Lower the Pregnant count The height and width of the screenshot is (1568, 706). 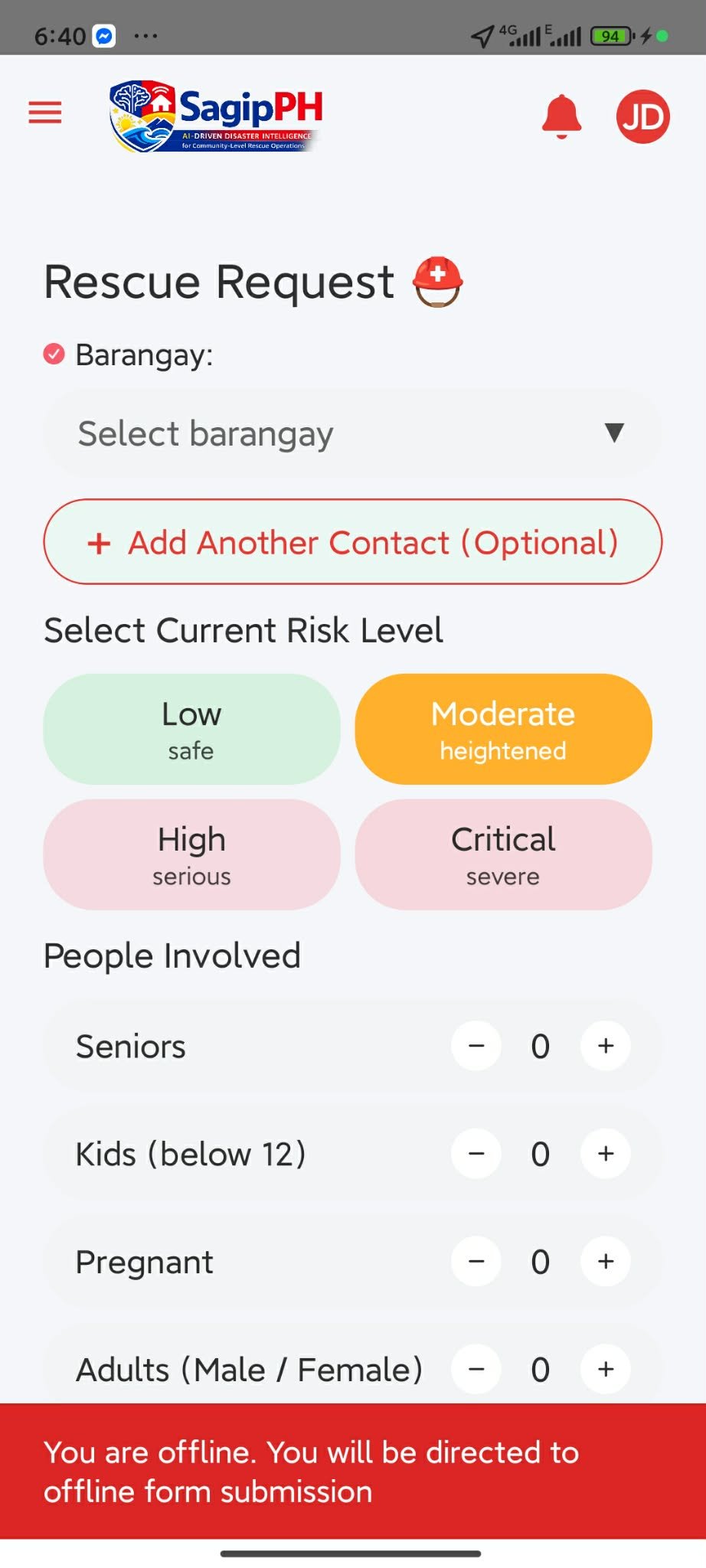pos(476,1262)
